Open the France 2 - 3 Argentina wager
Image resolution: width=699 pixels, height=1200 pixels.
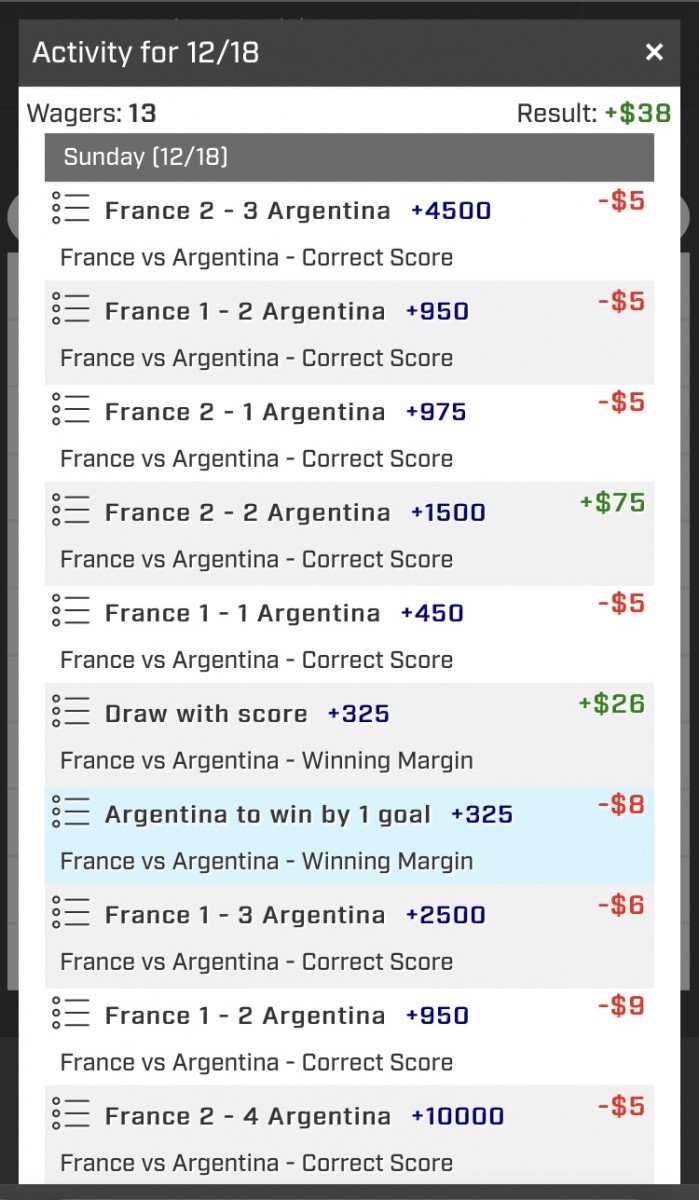[x=247, y=211]
